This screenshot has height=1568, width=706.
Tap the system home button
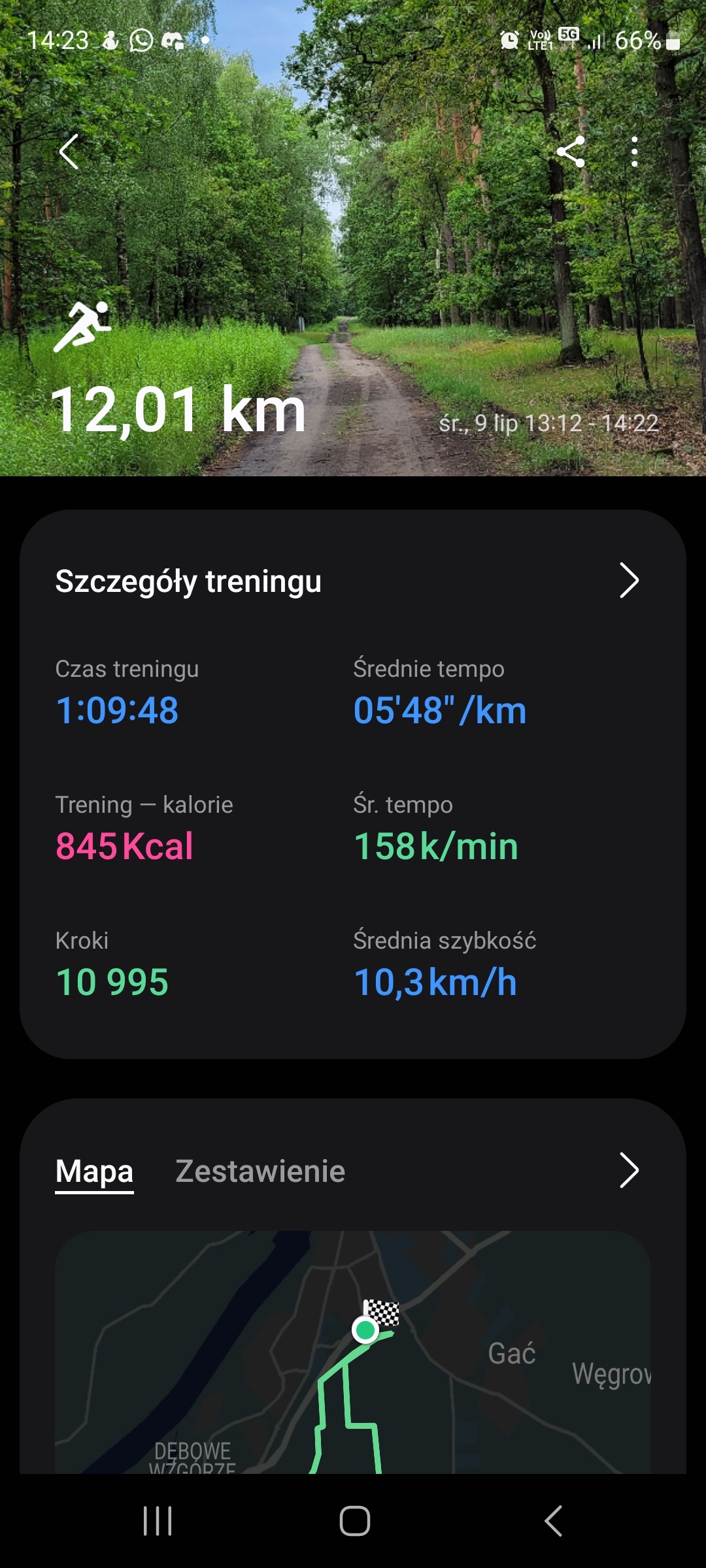click(354, 1521)
